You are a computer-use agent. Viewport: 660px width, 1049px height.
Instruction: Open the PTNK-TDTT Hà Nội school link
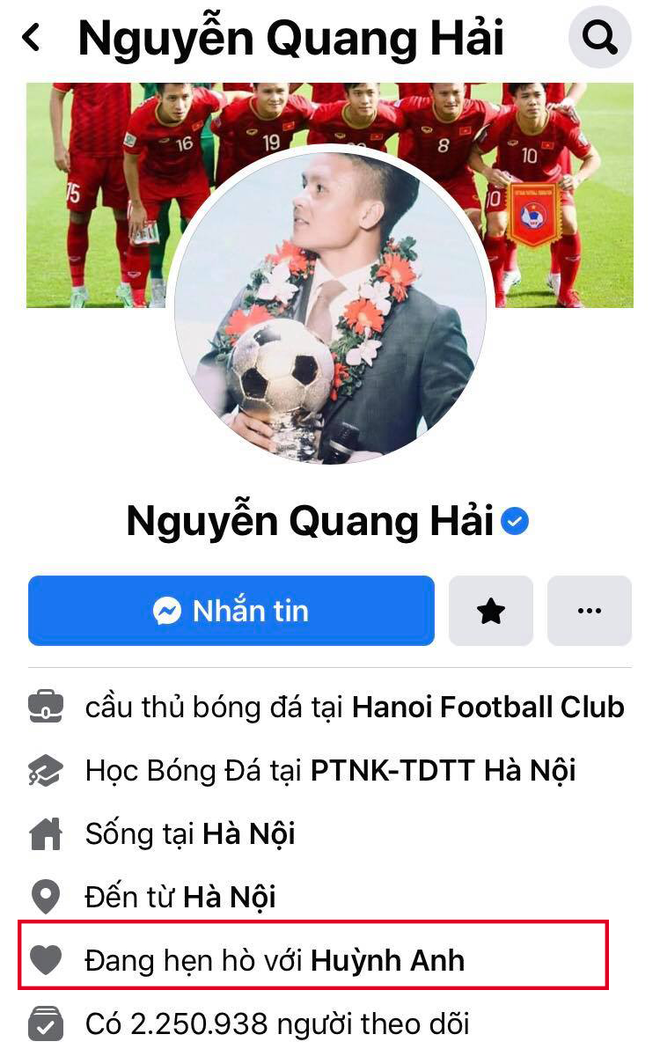(443, 771)
